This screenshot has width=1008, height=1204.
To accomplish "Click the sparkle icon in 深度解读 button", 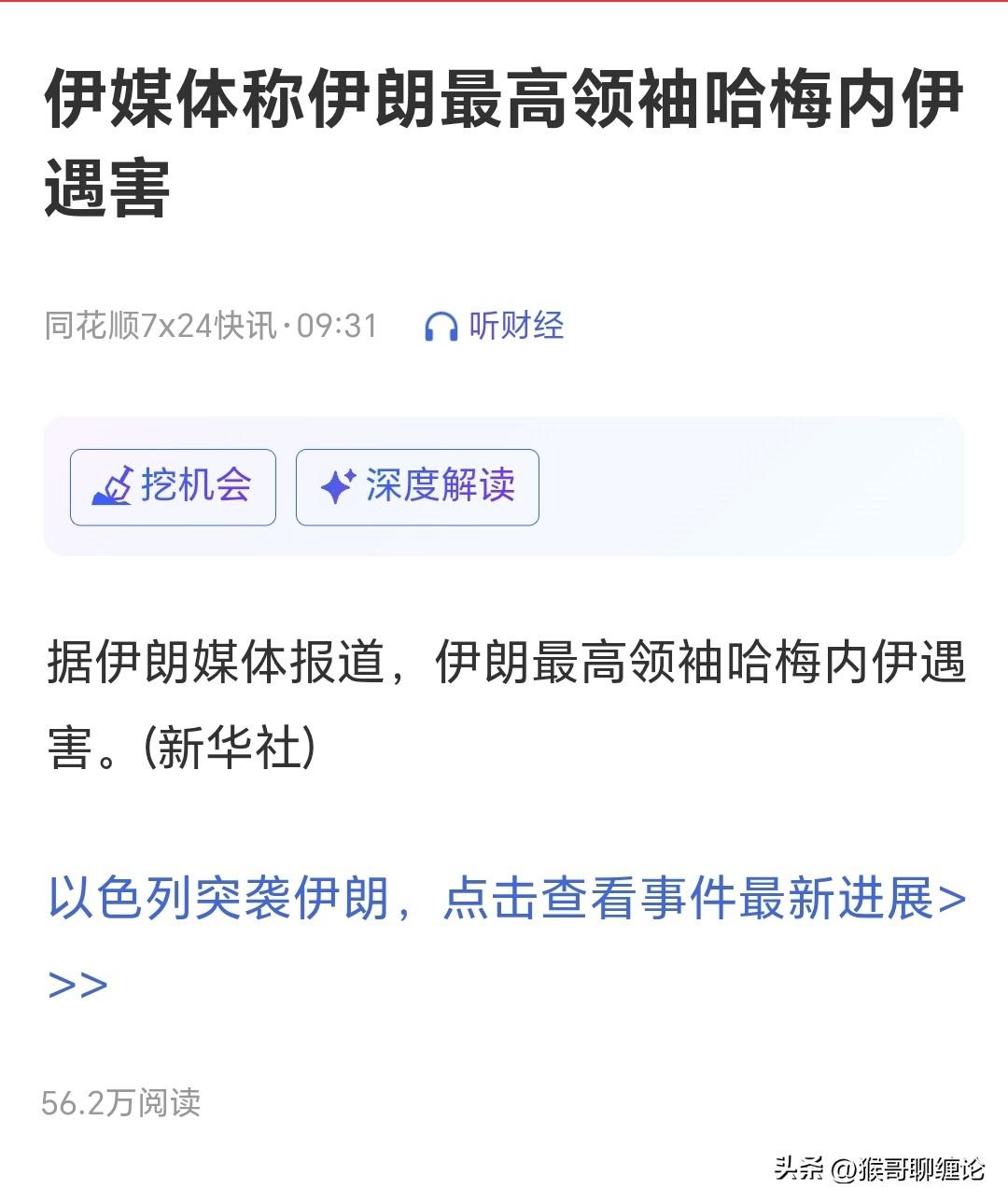I will point(336,485).
